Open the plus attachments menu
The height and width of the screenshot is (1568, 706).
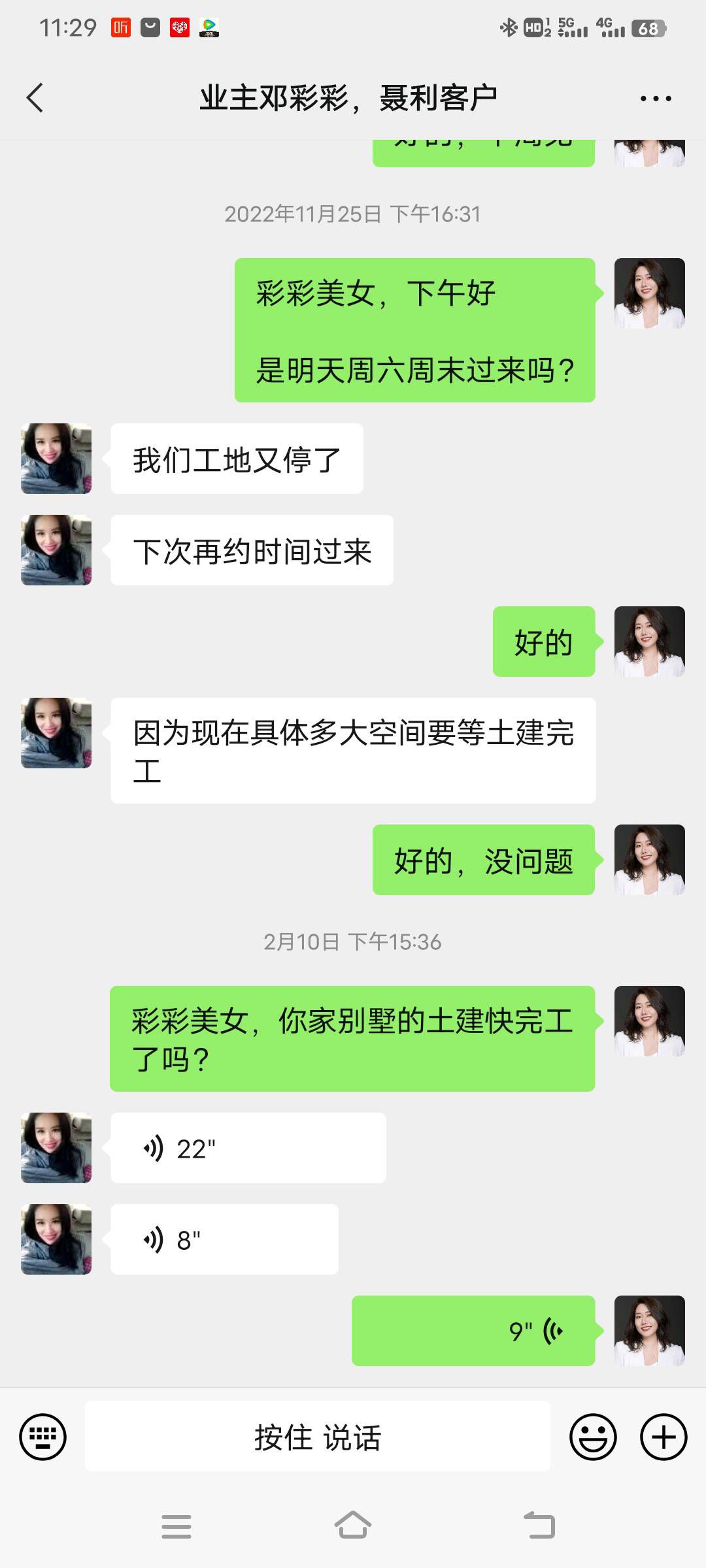click(664, 1437)
